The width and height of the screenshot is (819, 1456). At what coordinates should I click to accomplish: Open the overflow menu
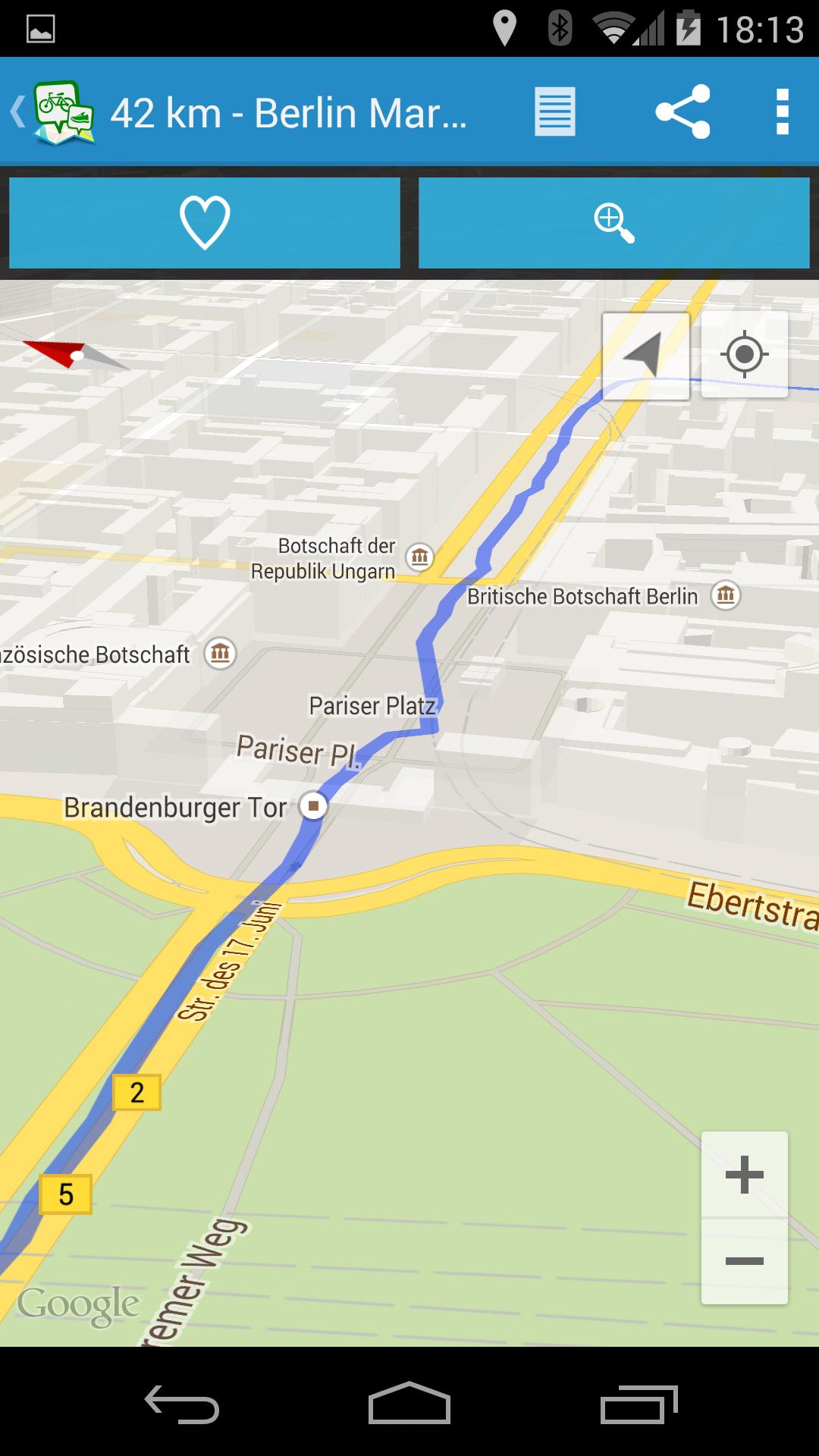point(783,112)
